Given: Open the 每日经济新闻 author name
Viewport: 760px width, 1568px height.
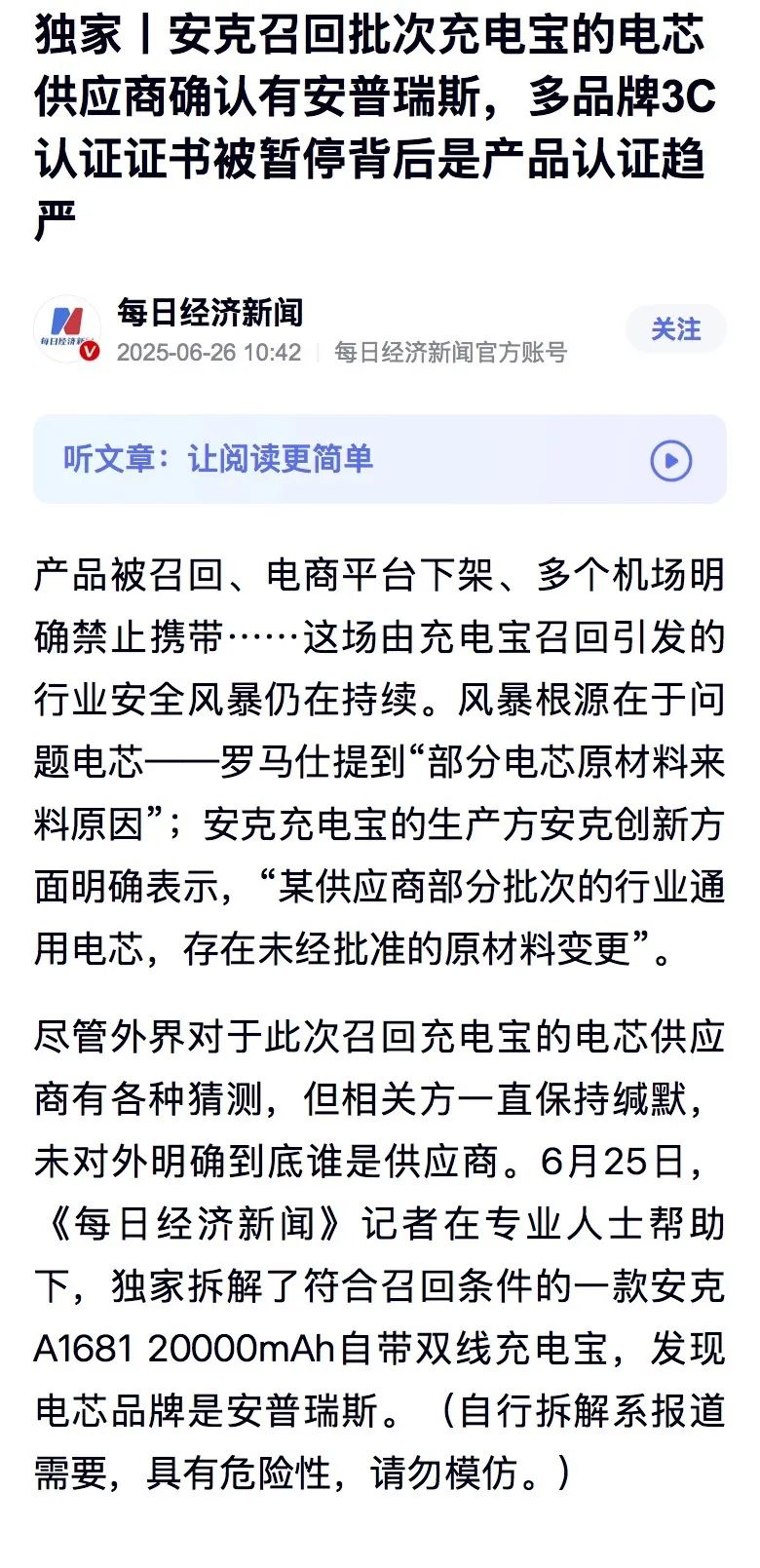Looking at the screenshot, I should (209, 312).
